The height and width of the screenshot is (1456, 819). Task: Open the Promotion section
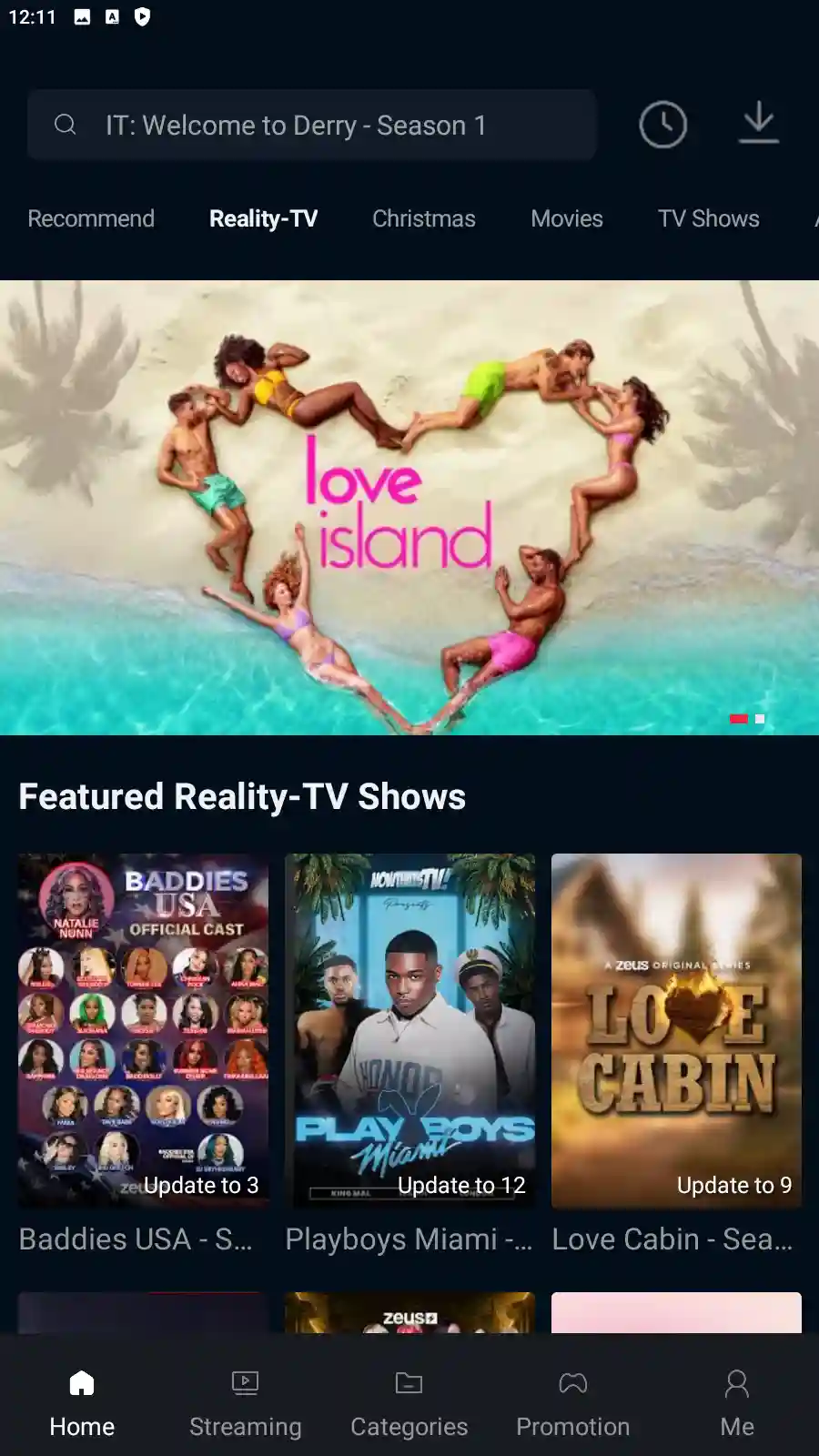(572, 1403)
